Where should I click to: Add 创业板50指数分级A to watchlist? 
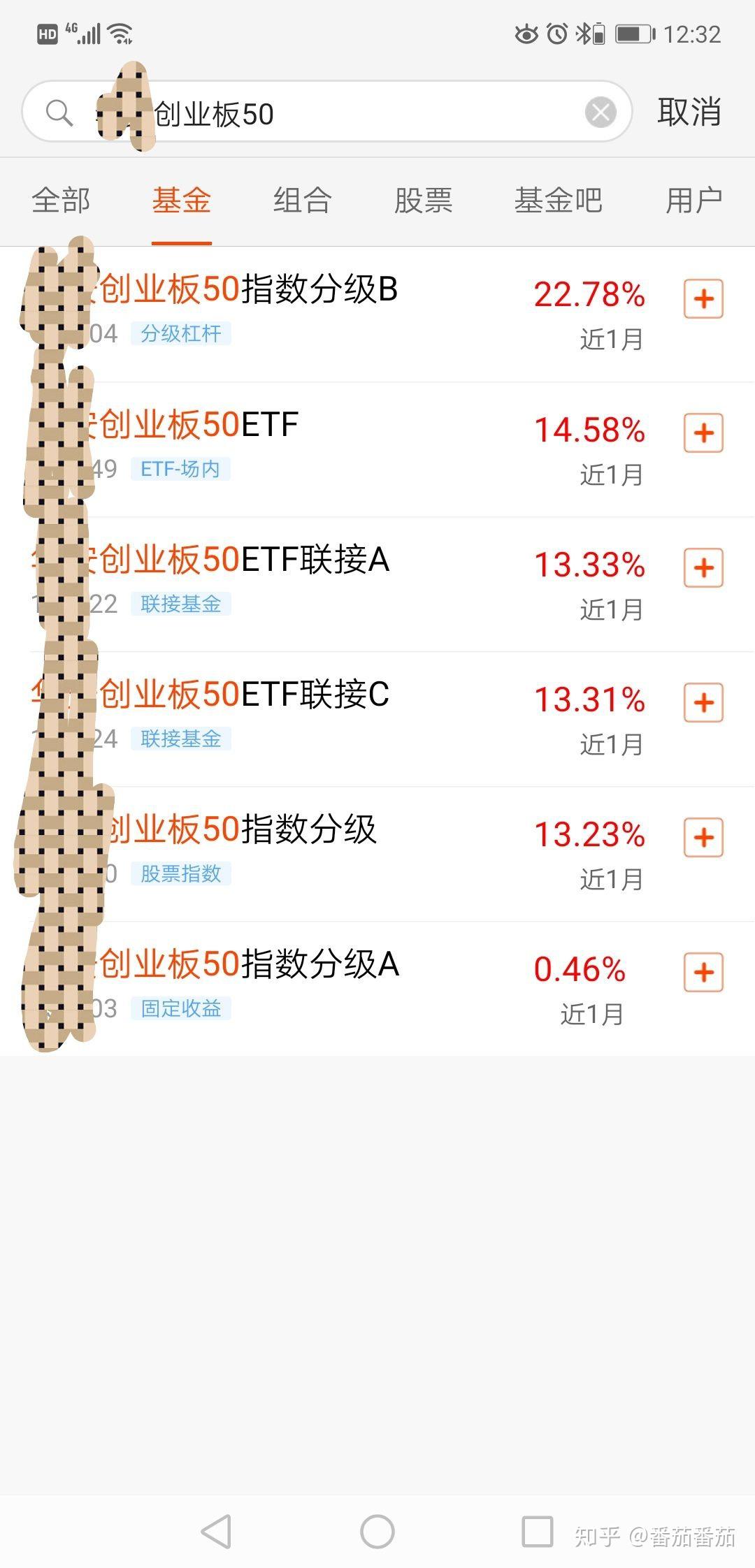point(703,970)
